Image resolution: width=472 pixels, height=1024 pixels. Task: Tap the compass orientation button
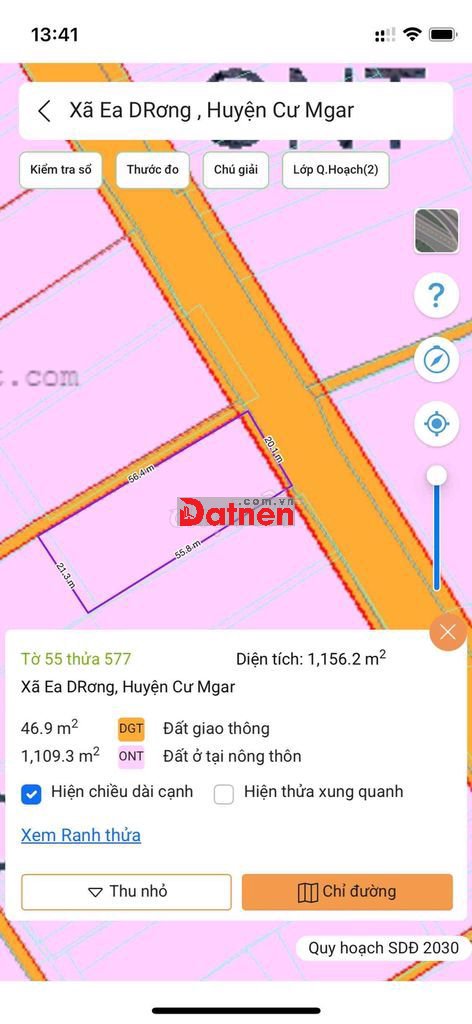tap(436, 360)
